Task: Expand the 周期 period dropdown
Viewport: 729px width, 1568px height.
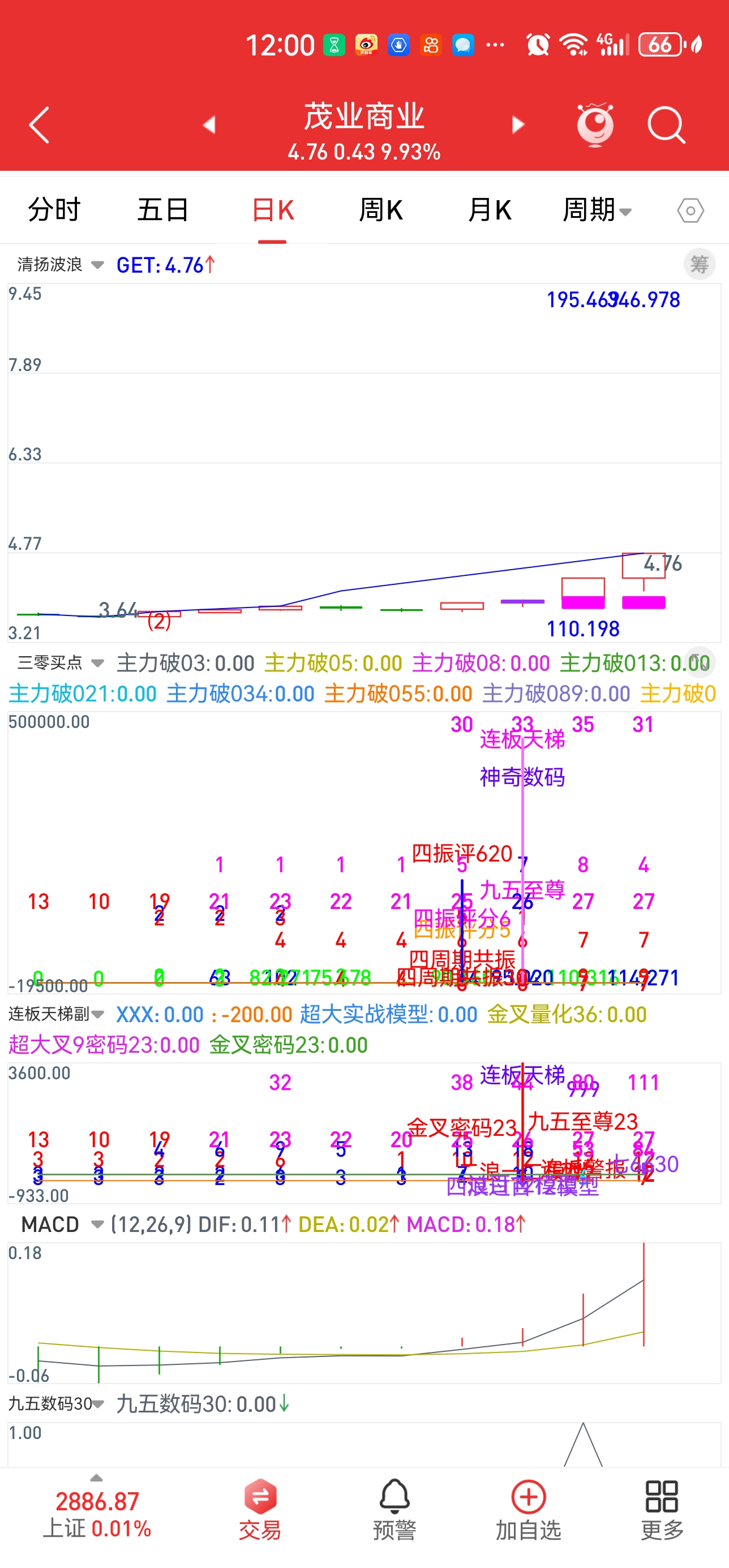Action: coord(597,210)
